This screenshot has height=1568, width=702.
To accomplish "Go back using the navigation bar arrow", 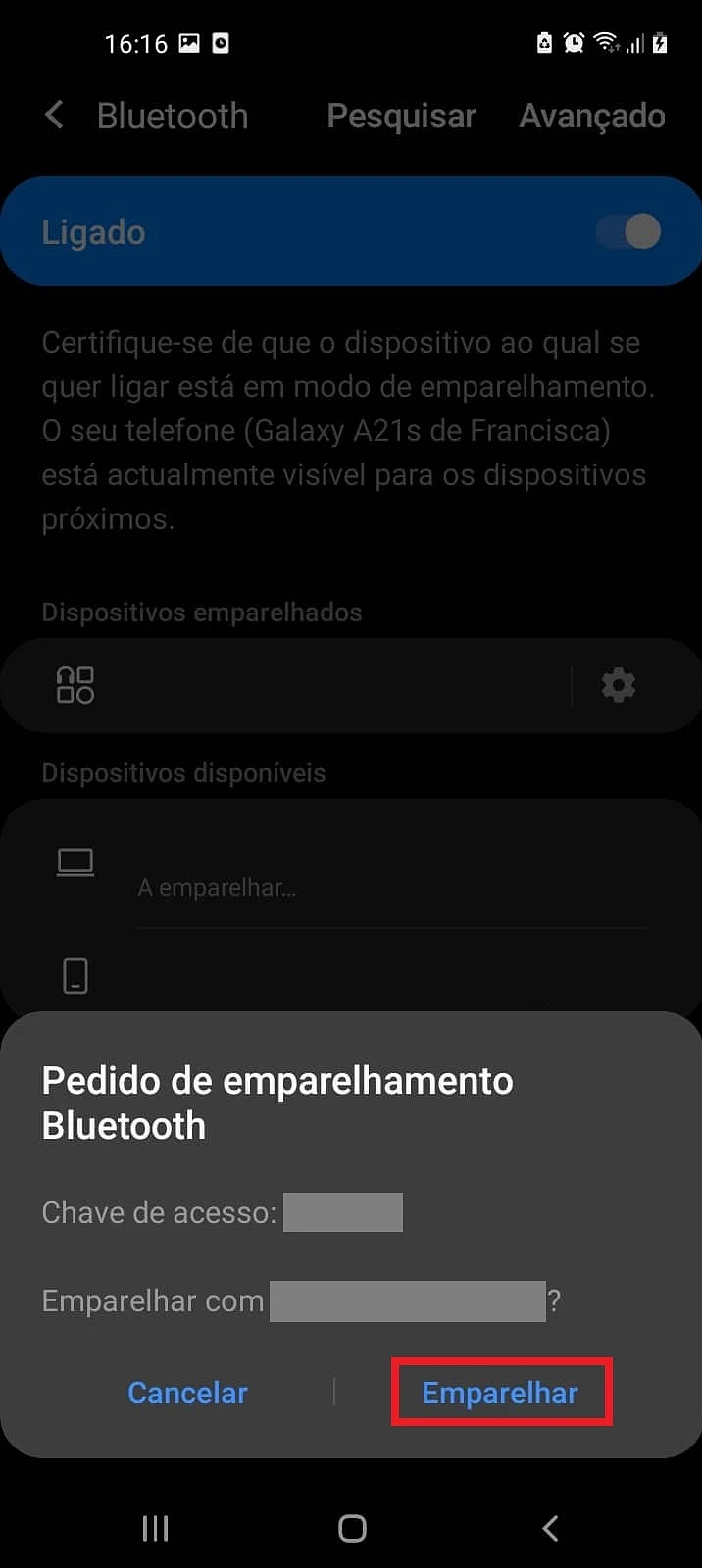I will coord(550,1527).
